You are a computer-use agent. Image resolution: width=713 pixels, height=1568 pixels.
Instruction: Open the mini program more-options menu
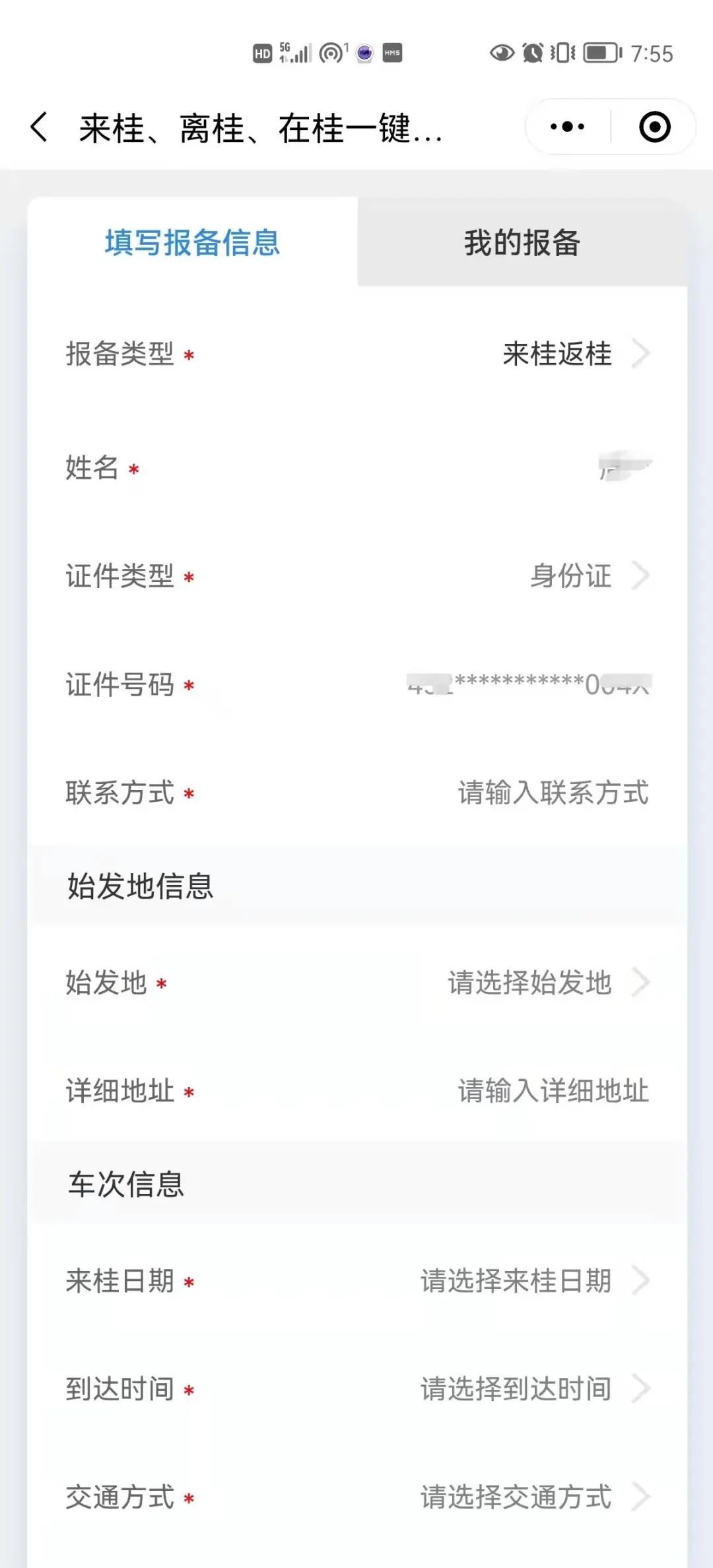(x=567, y=127)
